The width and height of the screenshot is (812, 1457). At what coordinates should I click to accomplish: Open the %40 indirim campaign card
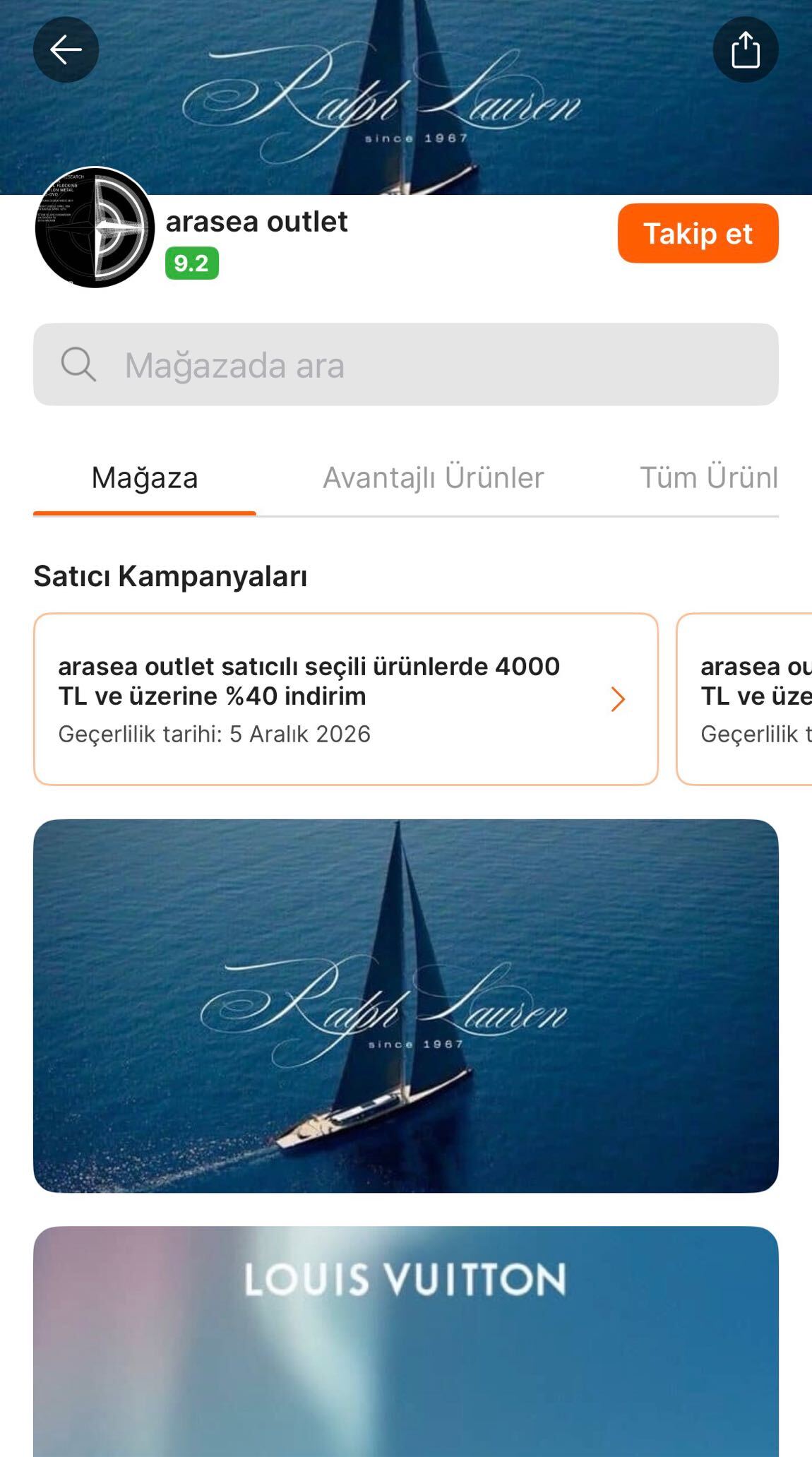(x=345, y=698)
